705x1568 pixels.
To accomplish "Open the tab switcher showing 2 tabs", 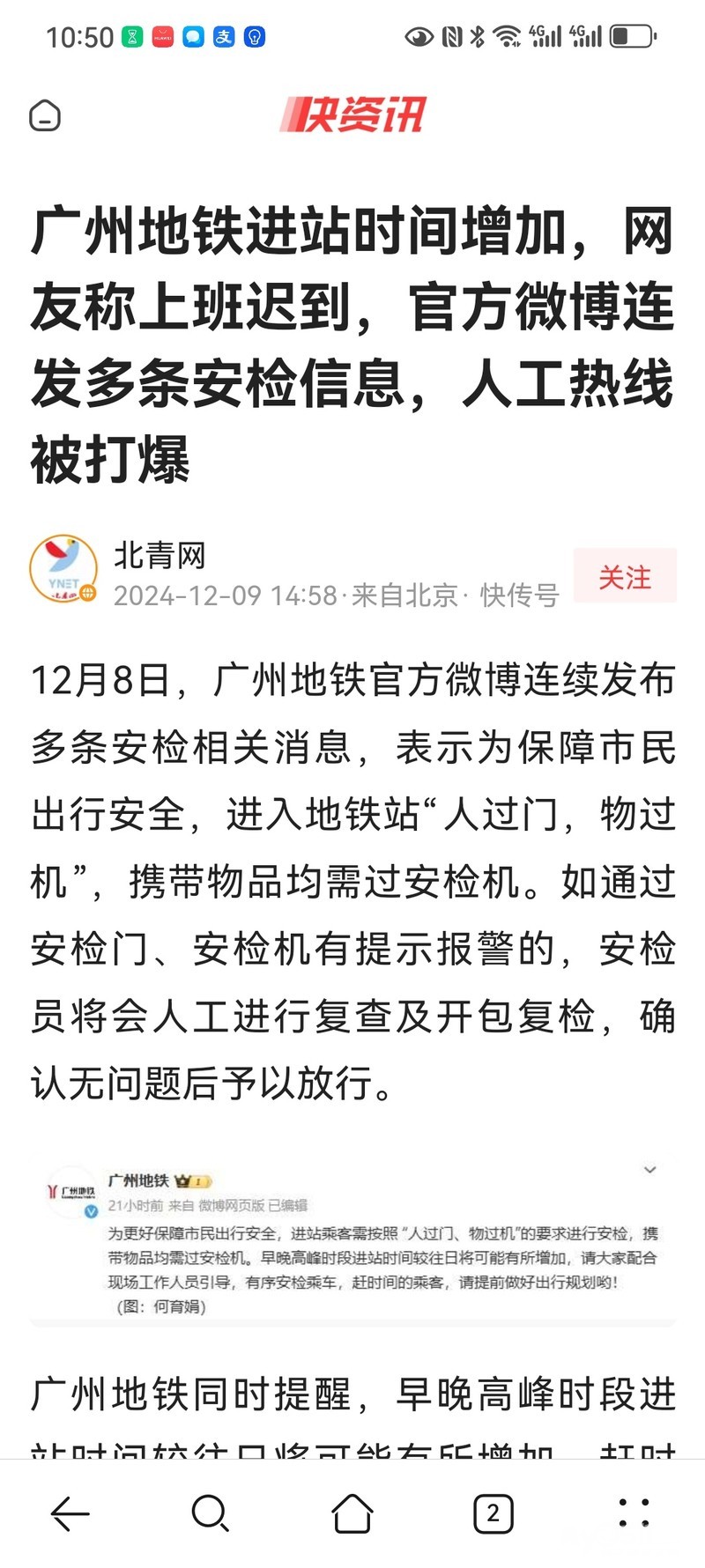I will pyautogui.click(x=493, y=1513).
